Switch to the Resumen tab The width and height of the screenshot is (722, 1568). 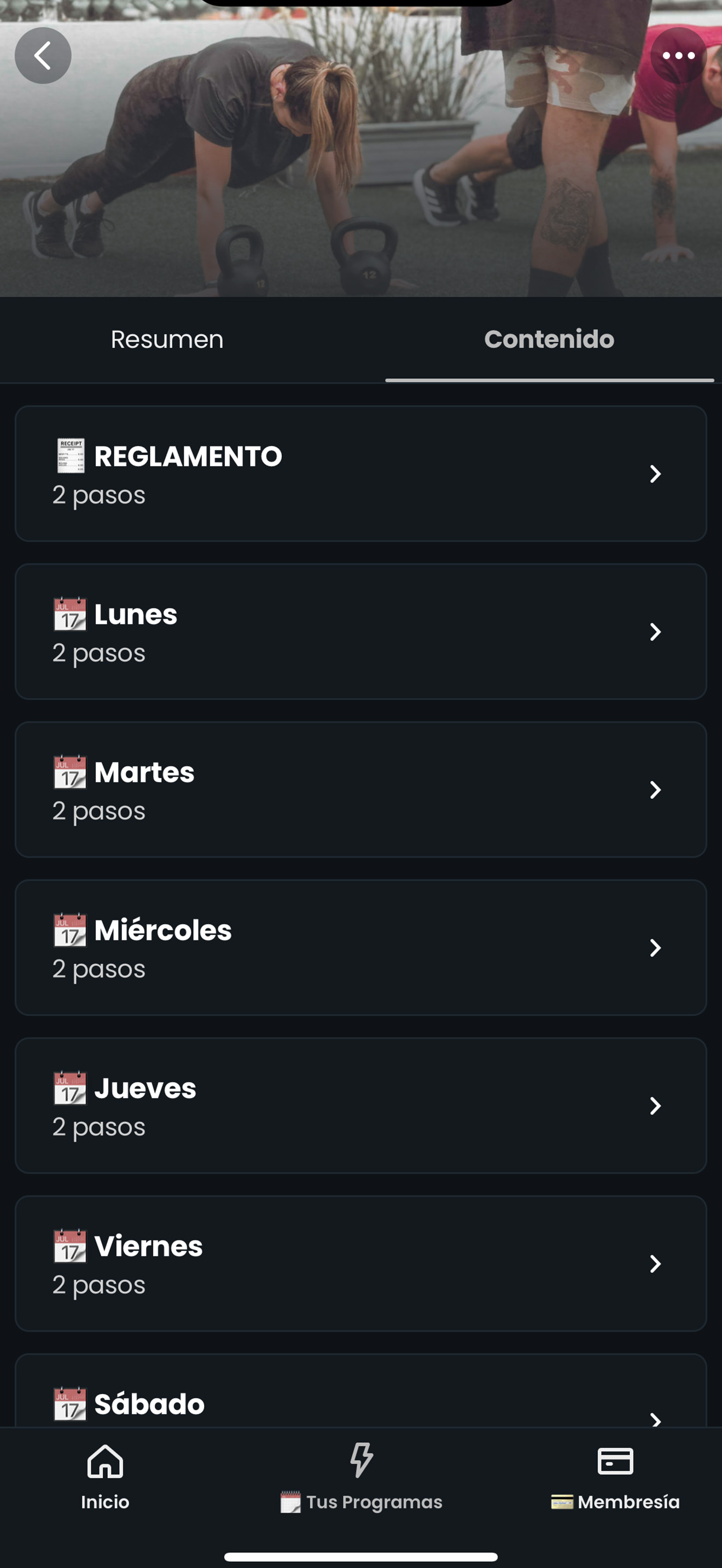coord(166,339)
